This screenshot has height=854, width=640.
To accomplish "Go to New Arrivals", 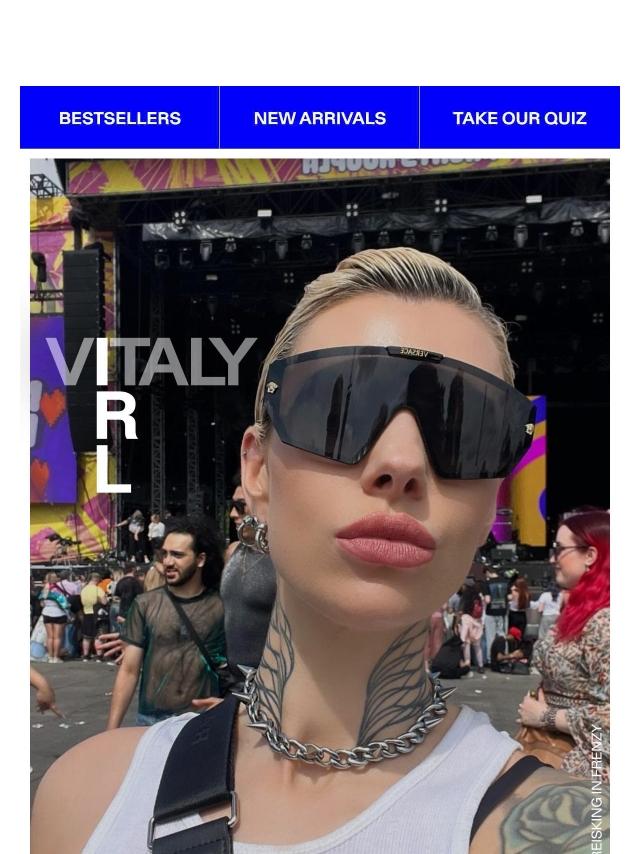I will pos(320,118).
